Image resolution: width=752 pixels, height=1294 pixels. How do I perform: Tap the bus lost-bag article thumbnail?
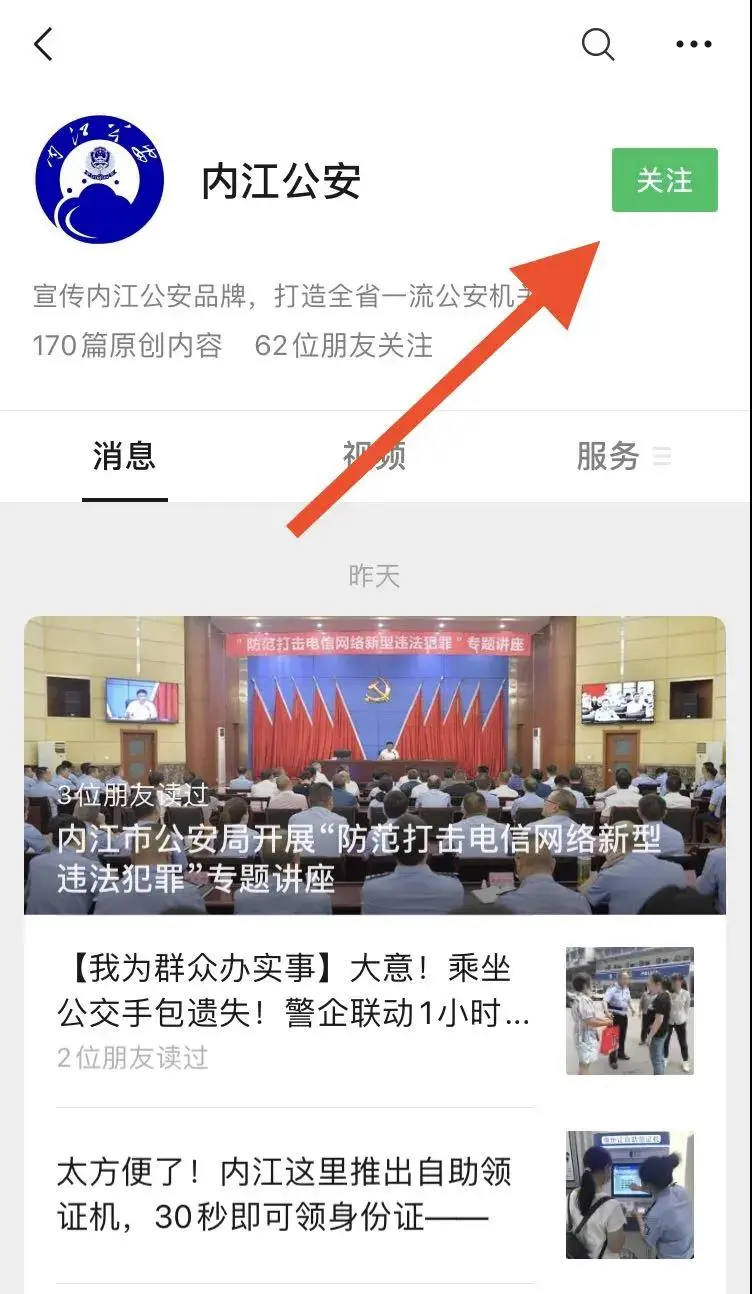point(628,1008)
